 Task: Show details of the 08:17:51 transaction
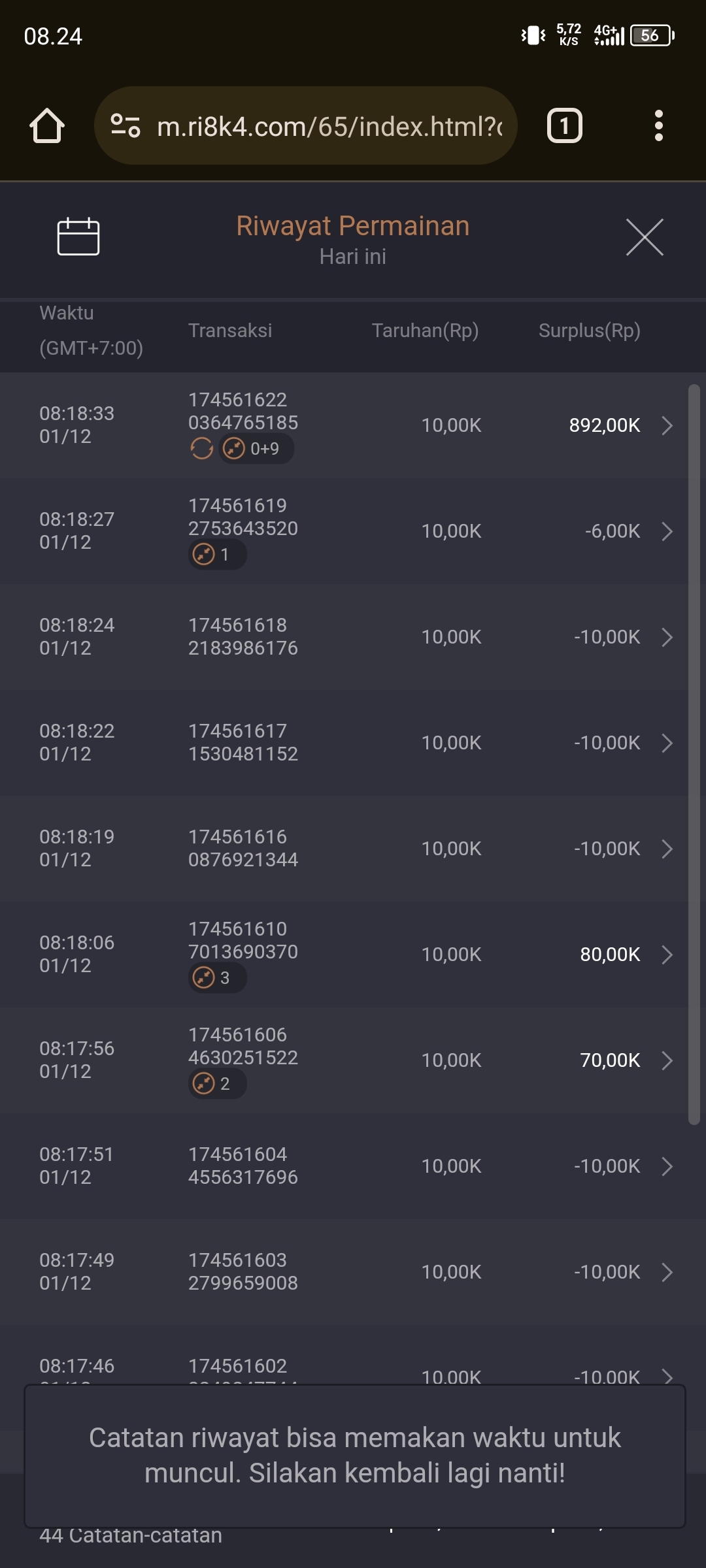point(666,1166)
